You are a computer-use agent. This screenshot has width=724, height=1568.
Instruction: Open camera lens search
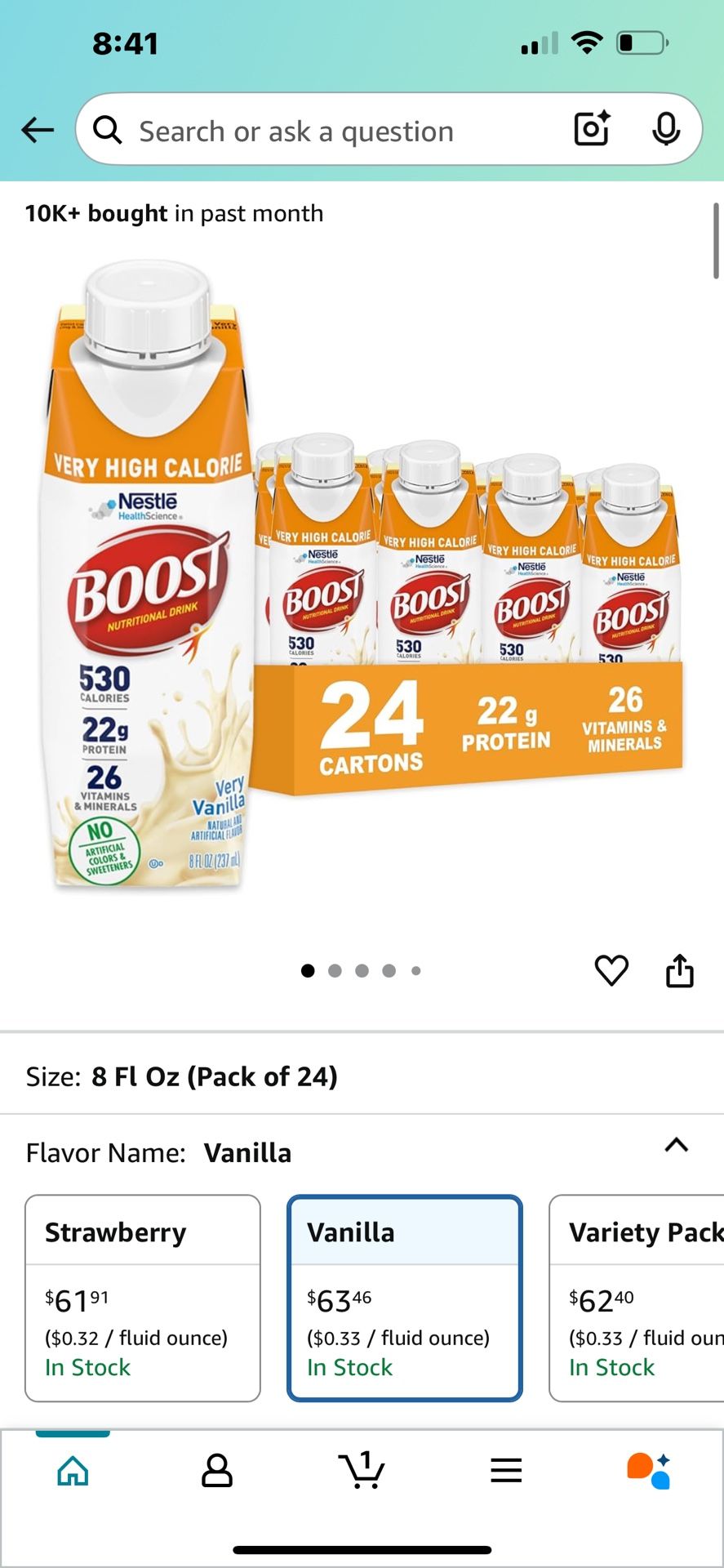592,129
